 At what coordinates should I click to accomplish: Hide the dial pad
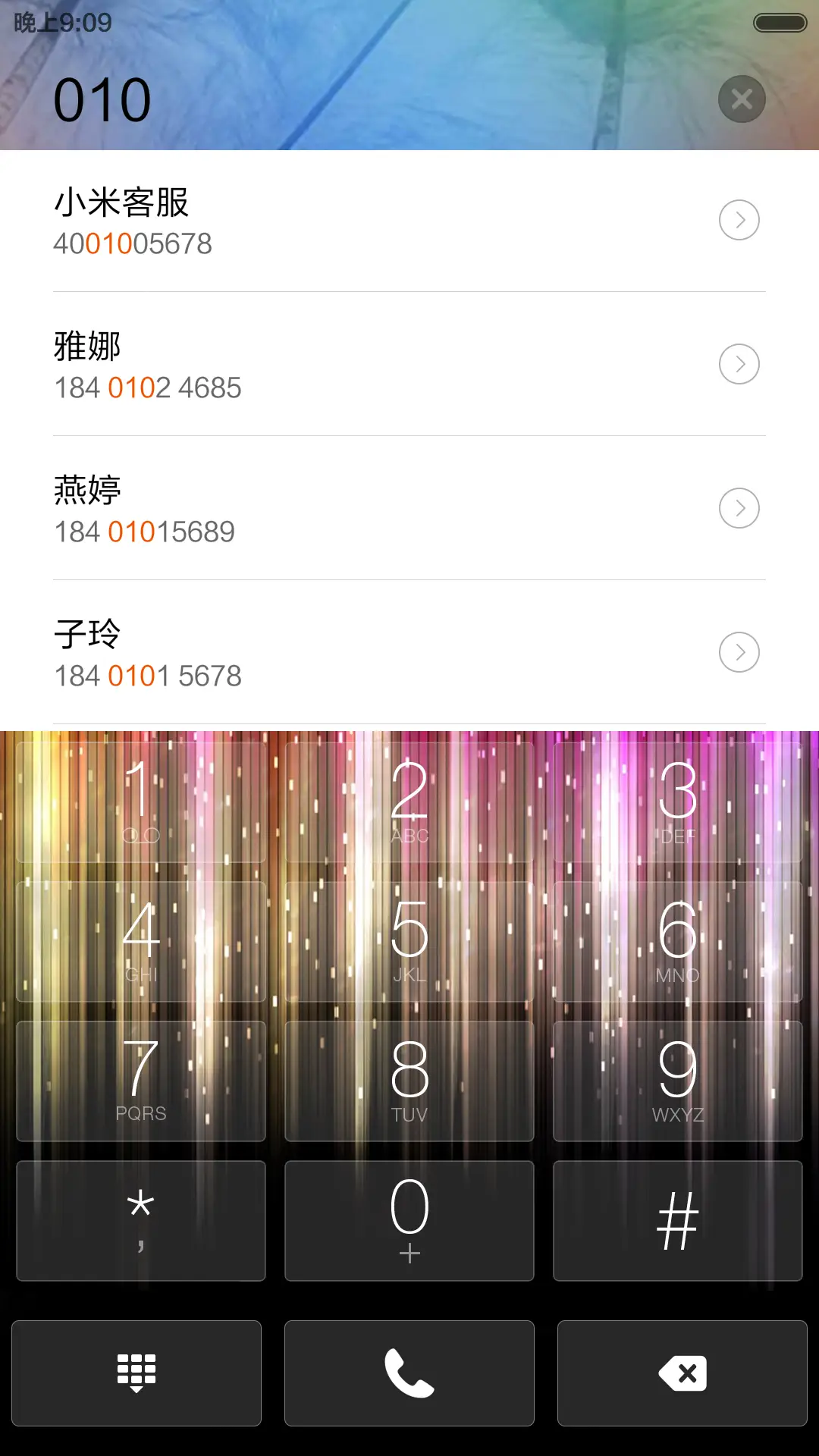(x=136, y=1373)
